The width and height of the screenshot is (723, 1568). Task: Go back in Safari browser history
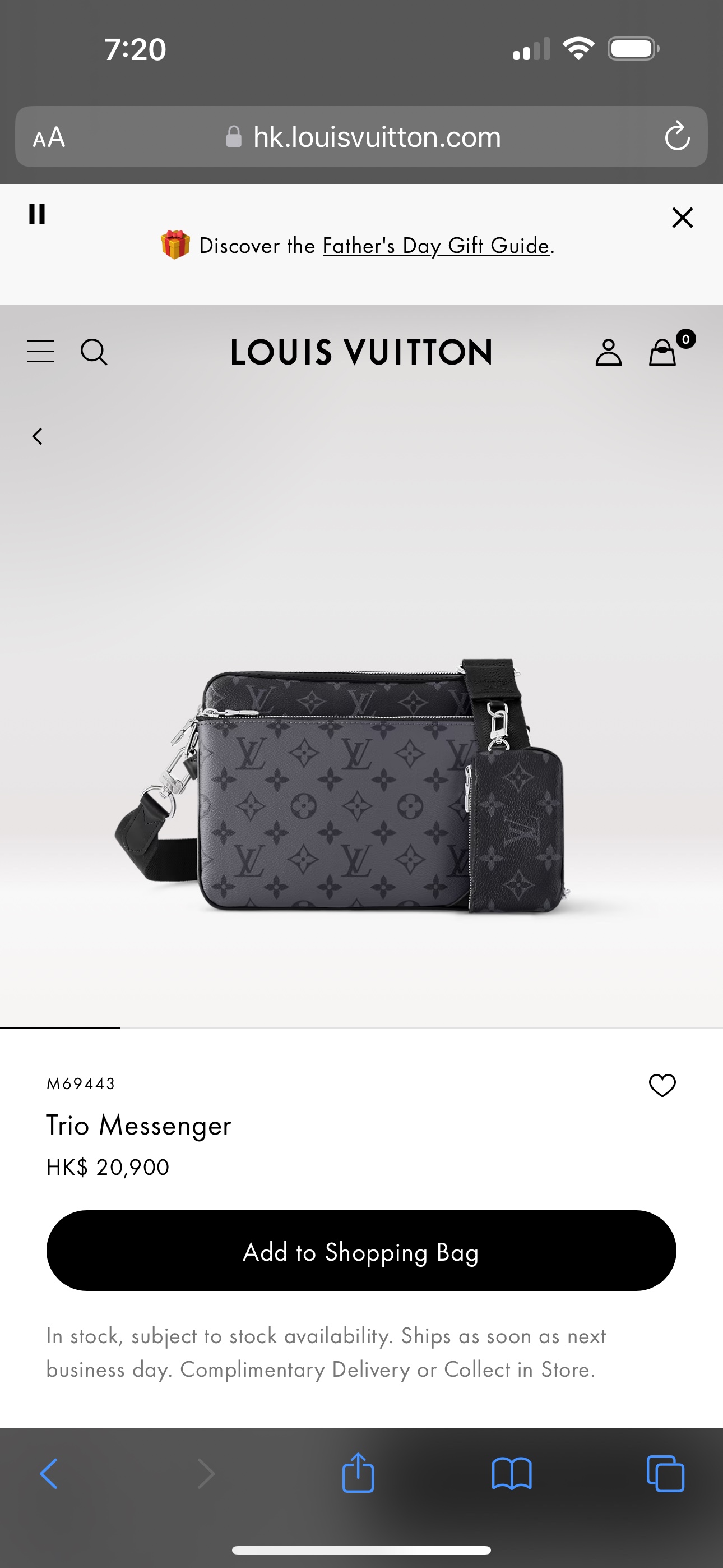point(49,1473)
